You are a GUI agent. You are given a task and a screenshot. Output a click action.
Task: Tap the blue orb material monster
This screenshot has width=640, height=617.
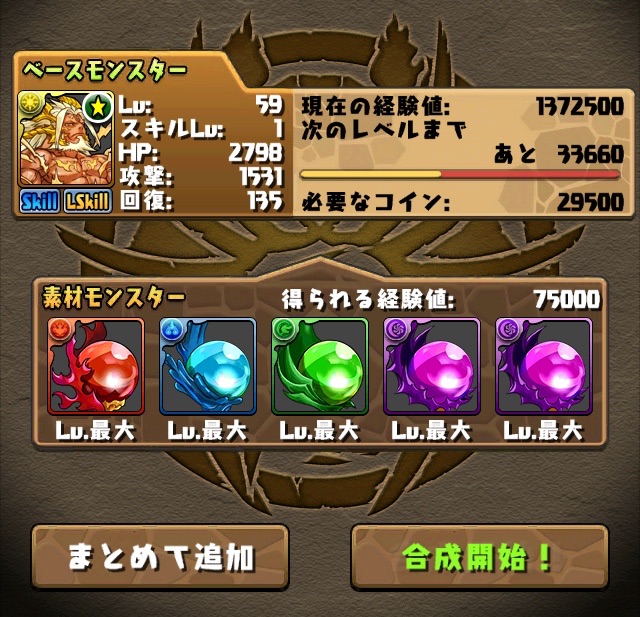pyautogui.click(x=208, y=366)
